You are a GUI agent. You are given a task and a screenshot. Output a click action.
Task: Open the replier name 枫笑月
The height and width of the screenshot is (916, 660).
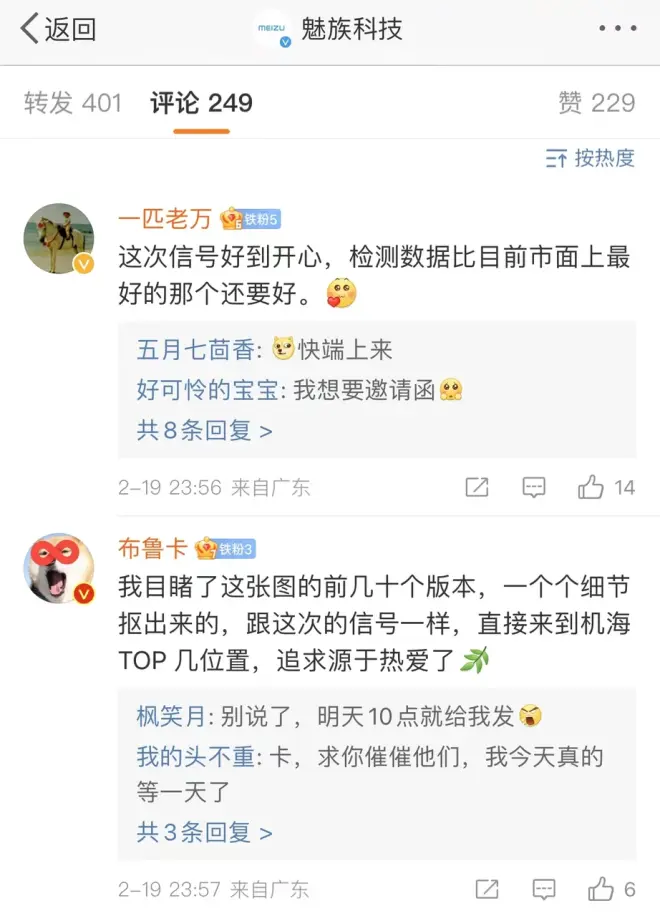(x=171, y=716)
